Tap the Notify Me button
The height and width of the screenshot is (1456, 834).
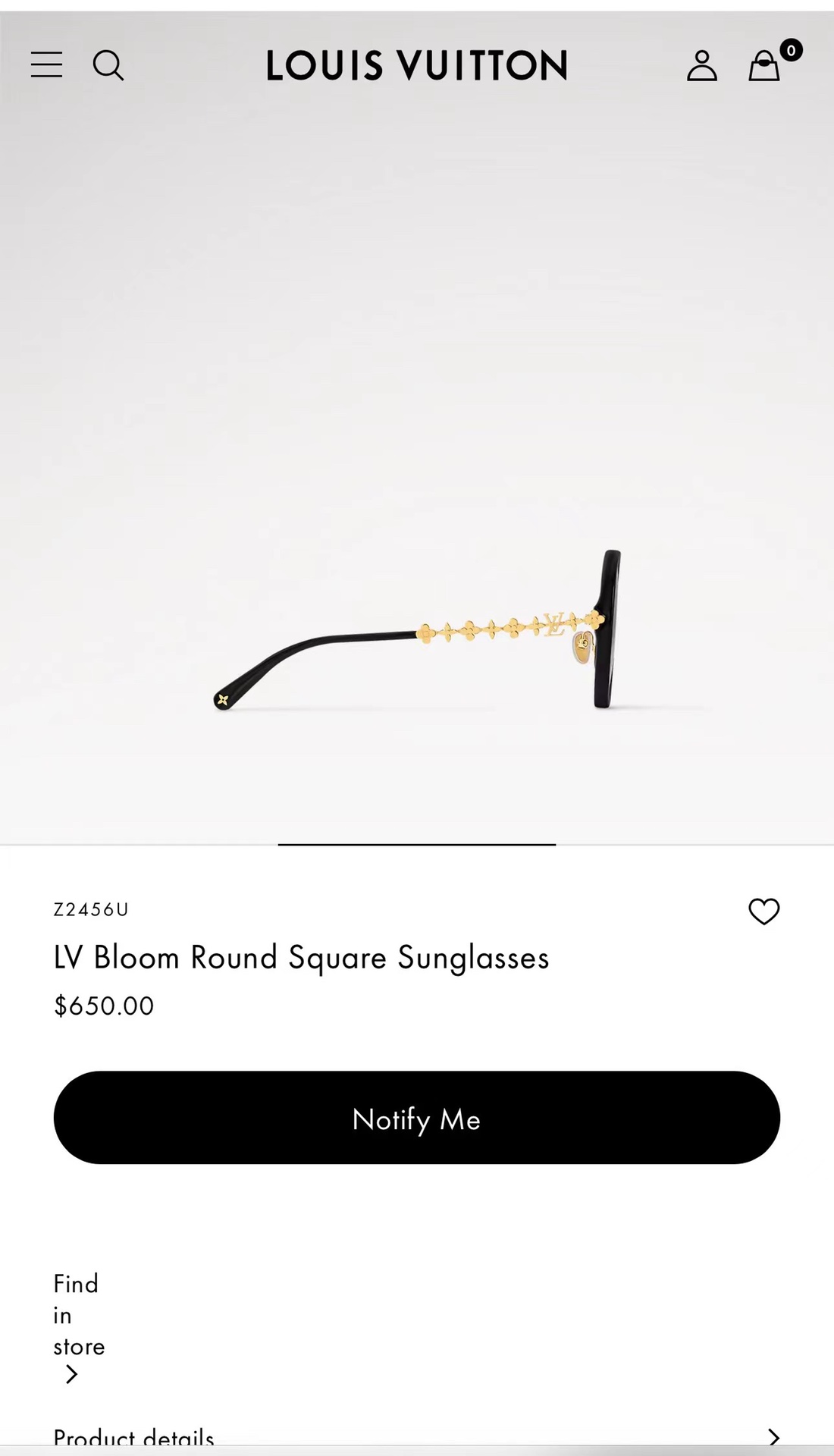point(416,1118)
